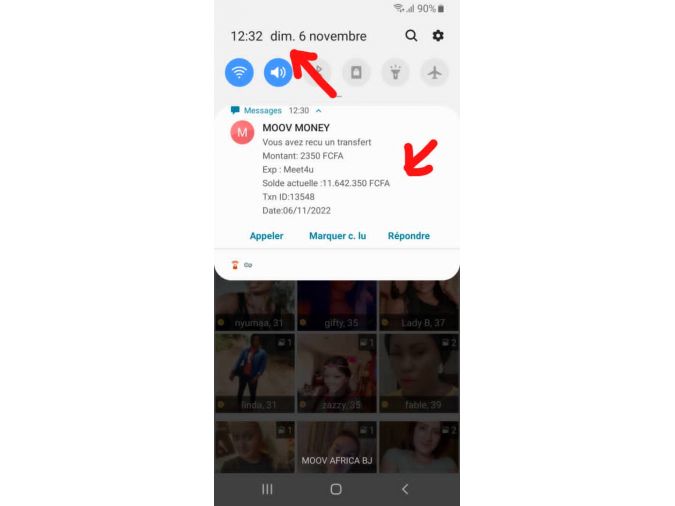The width and height of the screenshot is (675, 506).
Task: Turn off Wi-Fi quick toggle
Action: (239, 72)
